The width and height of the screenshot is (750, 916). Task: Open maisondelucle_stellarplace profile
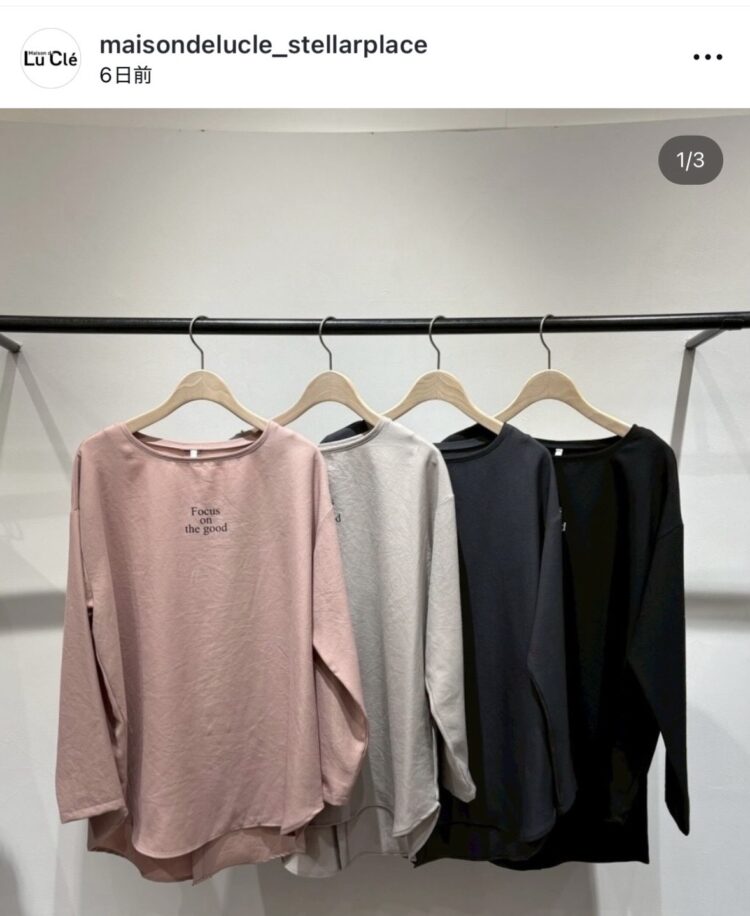[263, 44]
